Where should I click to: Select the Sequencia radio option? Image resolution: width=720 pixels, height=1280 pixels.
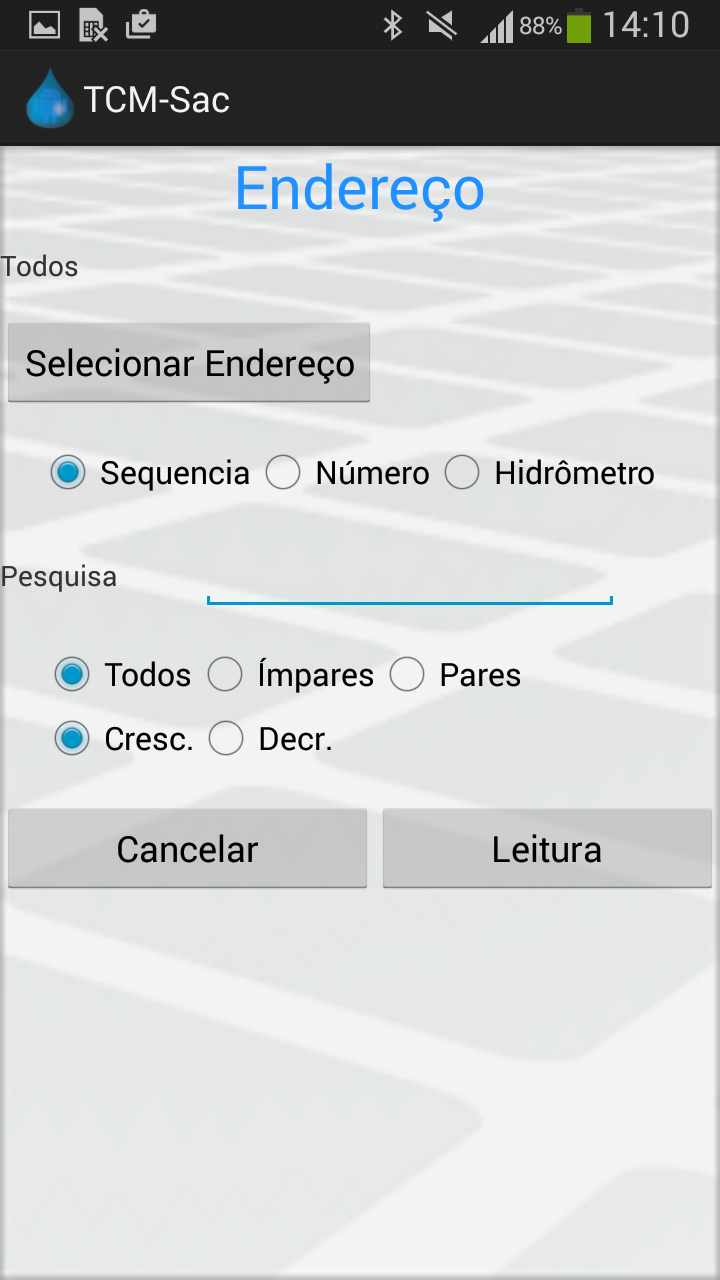(x=150, y=473)
